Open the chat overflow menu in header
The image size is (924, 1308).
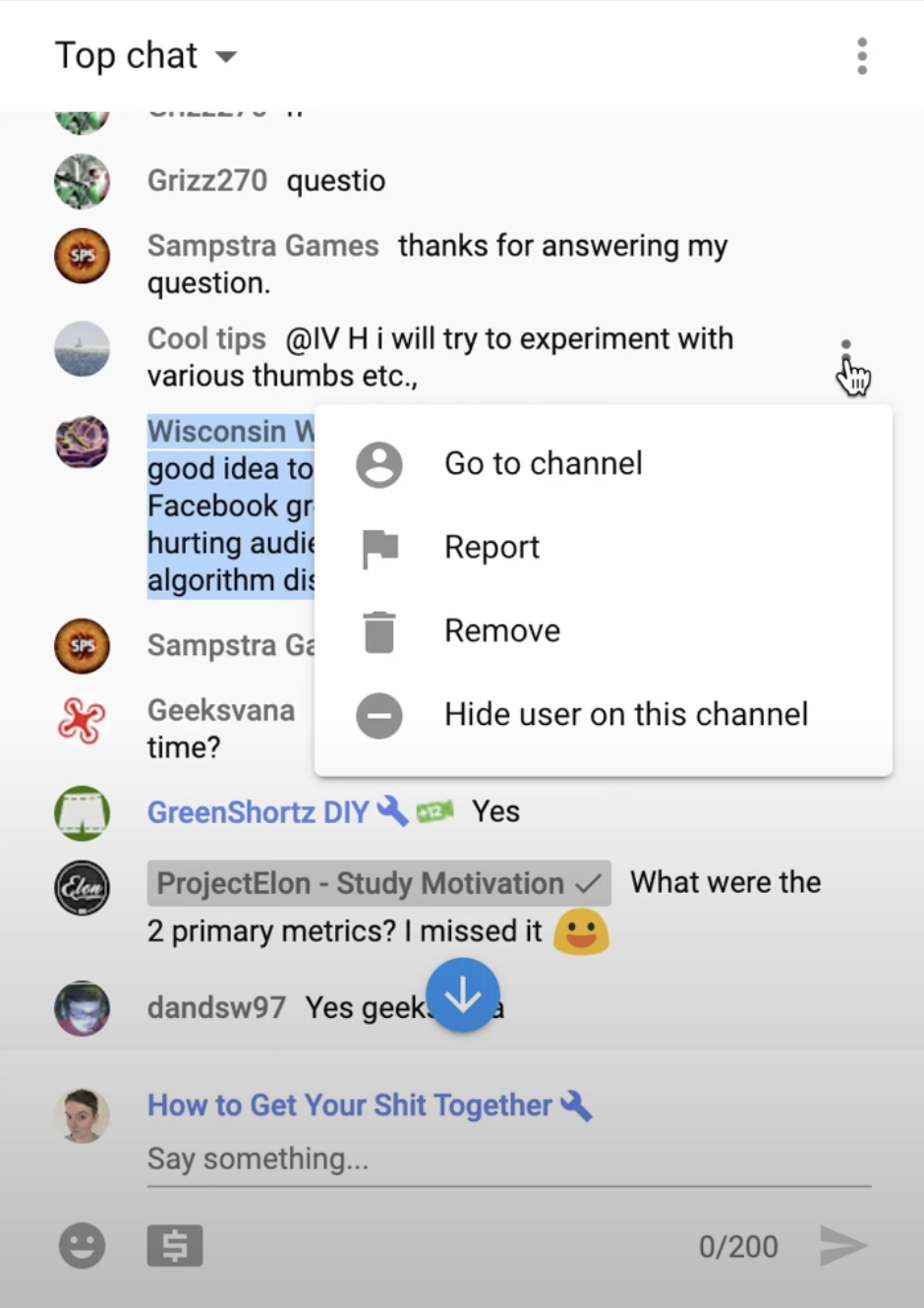coord(861,56)
